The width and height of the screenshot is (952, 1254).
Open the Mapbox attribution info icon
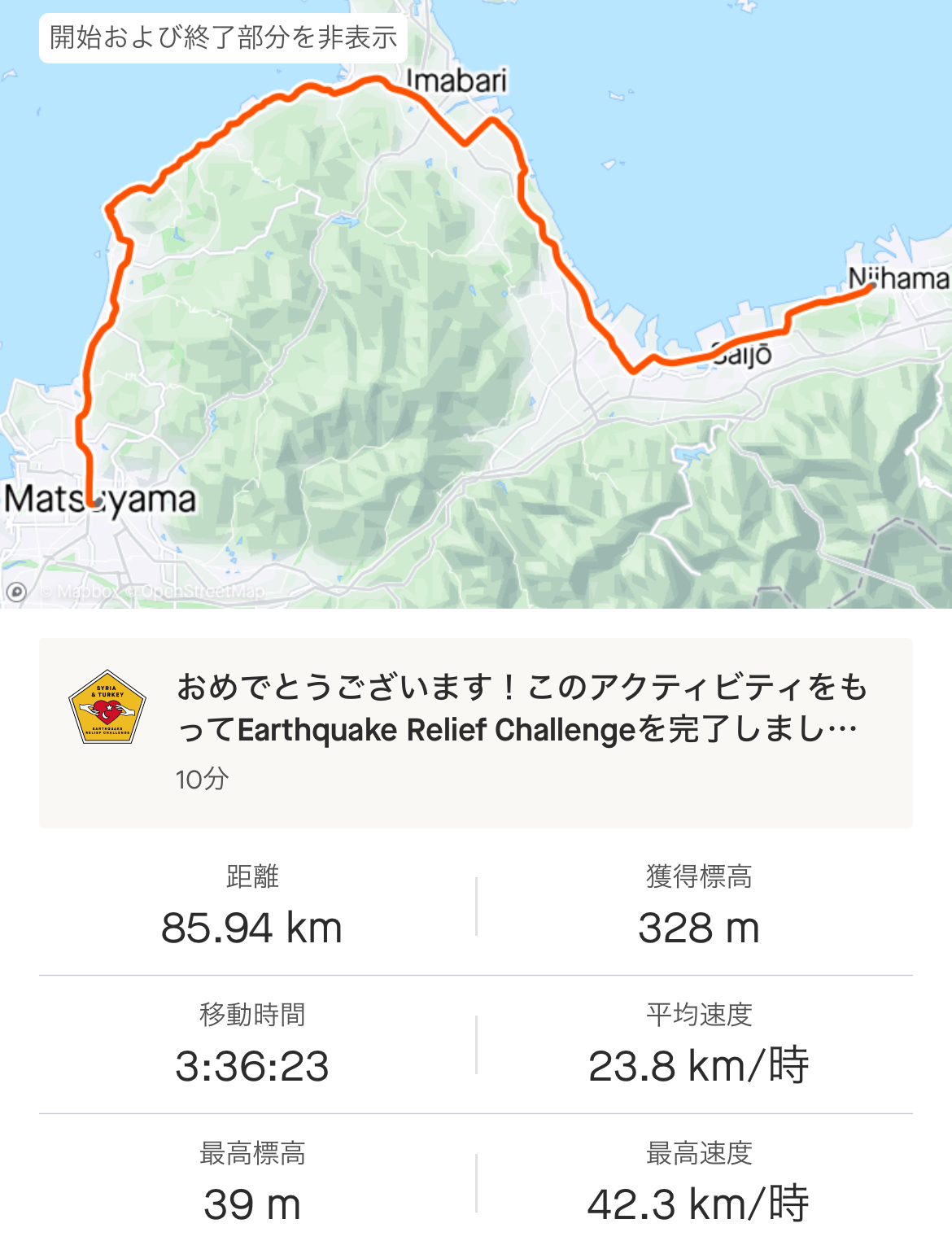(16, 592)
